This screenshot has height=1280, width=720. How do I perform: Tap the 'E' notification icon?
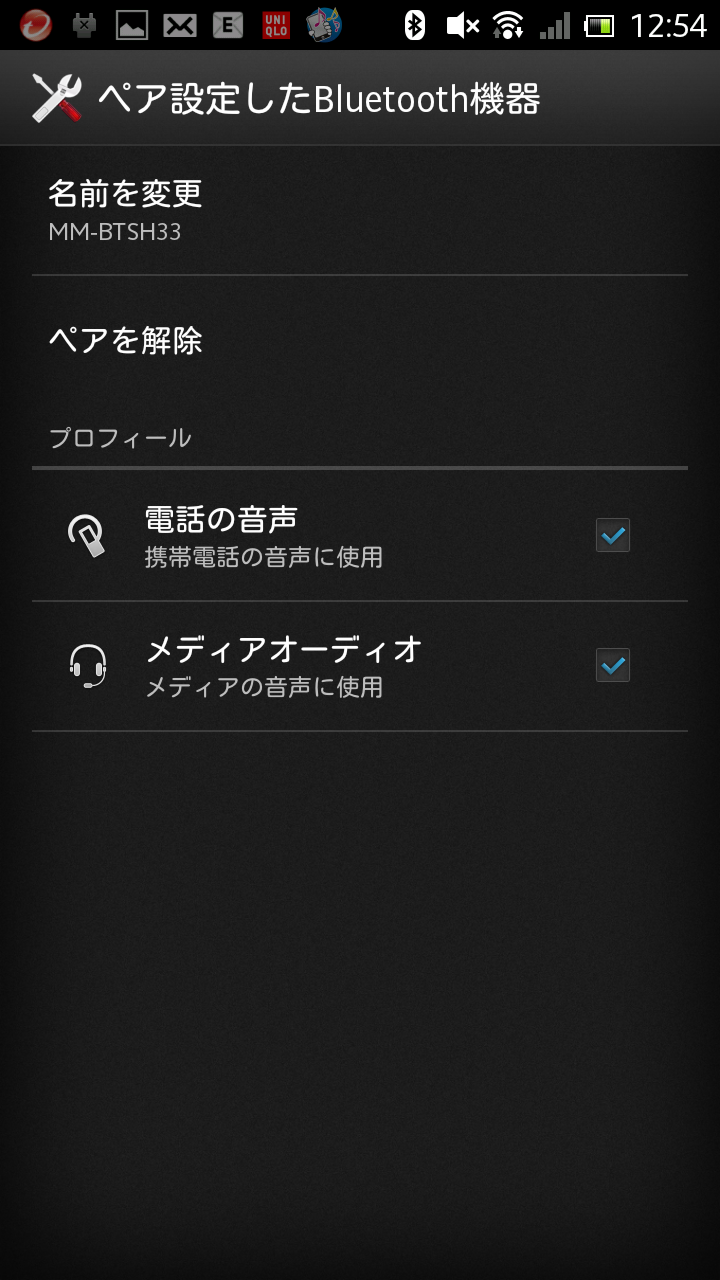click(x=228, y=25)
